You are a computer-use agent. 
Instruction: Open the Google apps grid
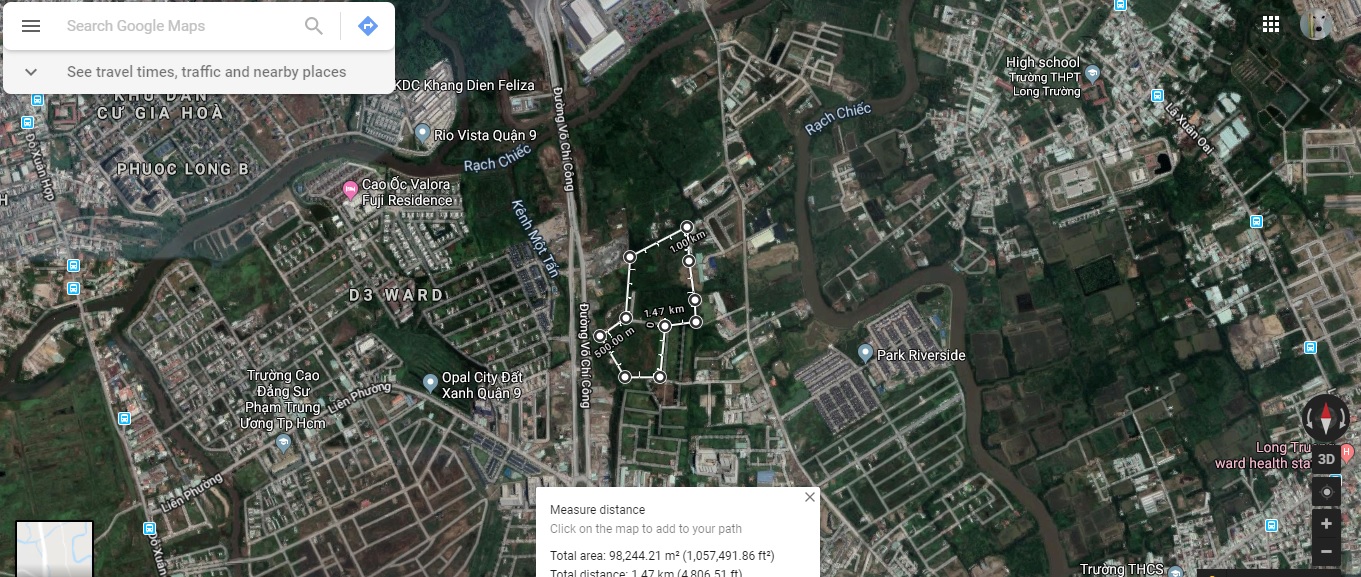click(x=1271, y=25)
